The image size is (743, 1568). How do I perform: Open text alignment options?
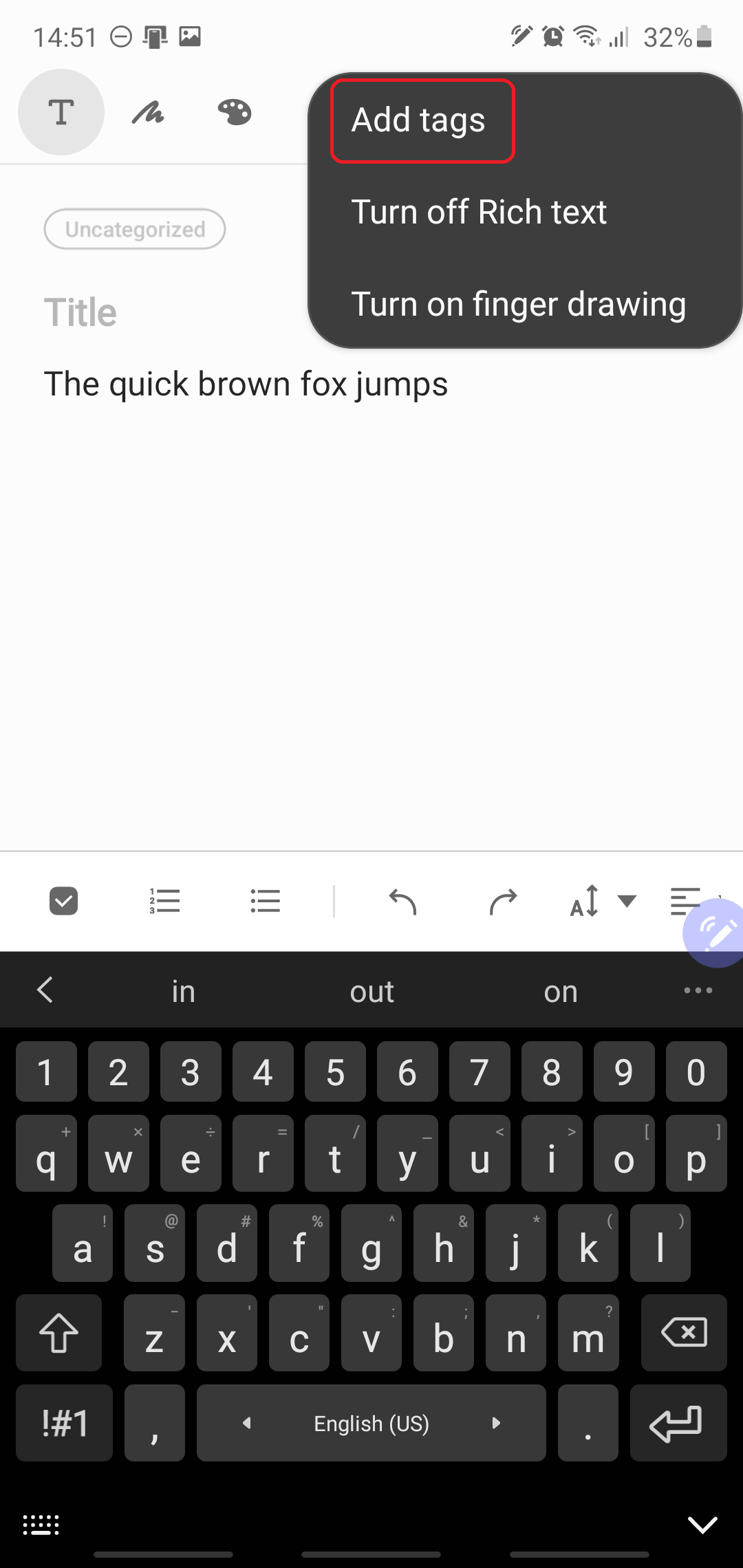click(x=685, y=901)
